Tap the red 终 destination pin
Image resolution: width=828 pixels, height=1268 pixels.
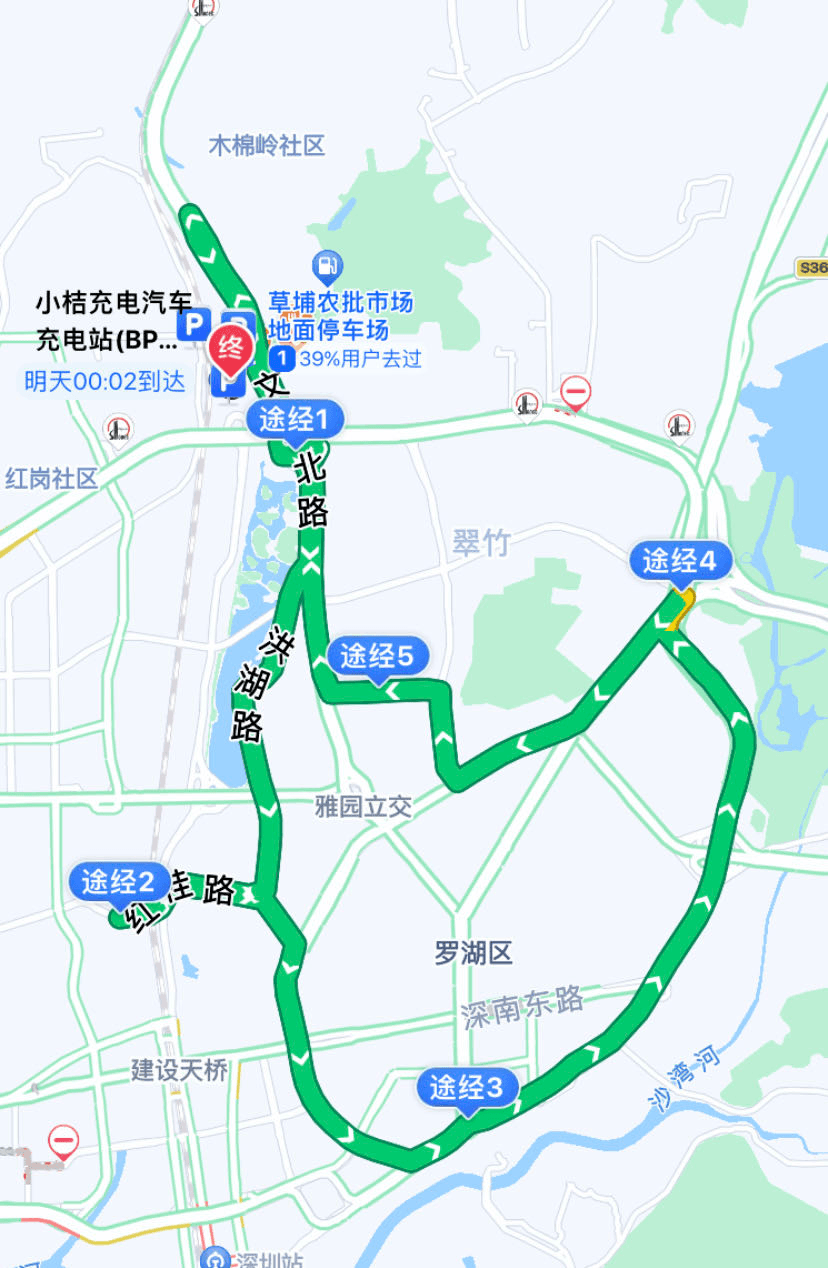[230, 348]
